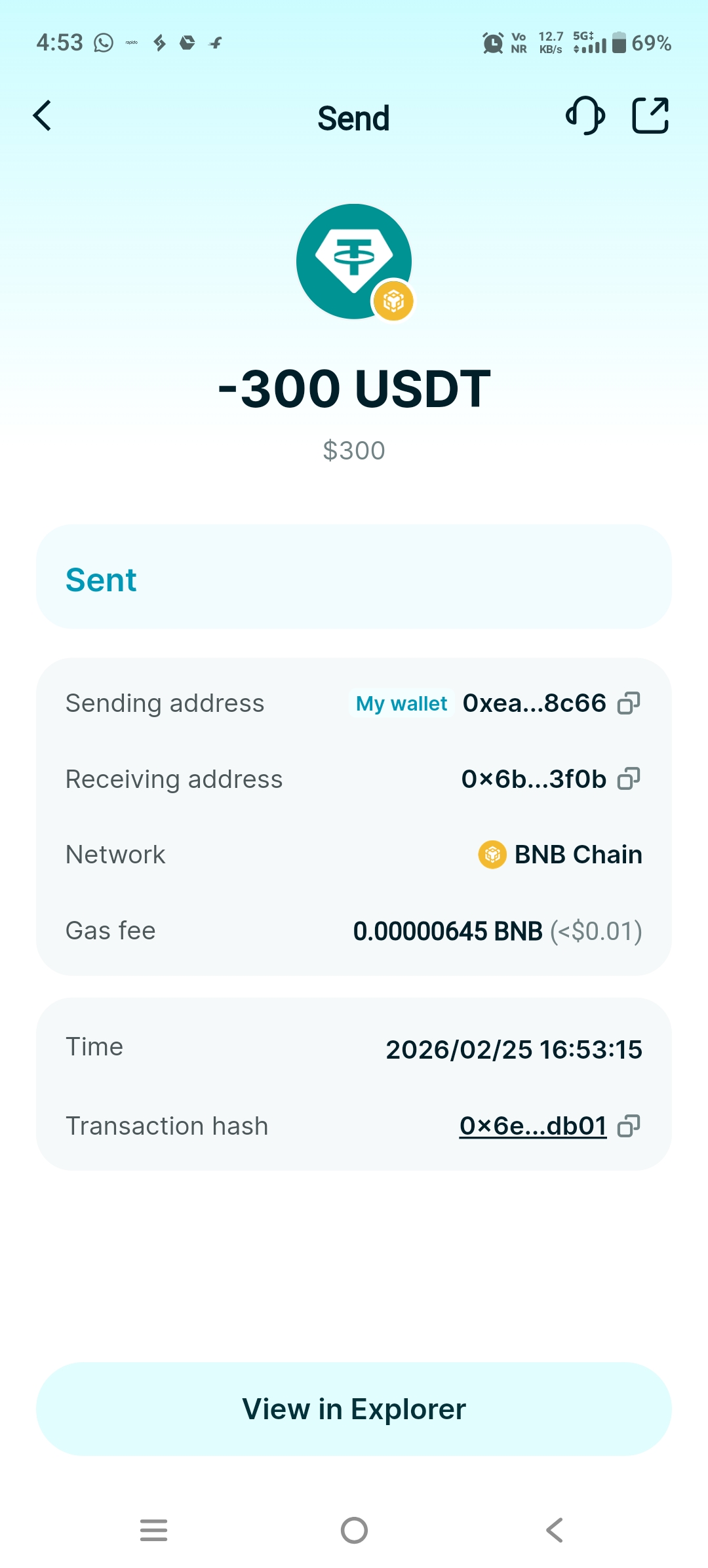Open customer support headset icon

point(585,116)
